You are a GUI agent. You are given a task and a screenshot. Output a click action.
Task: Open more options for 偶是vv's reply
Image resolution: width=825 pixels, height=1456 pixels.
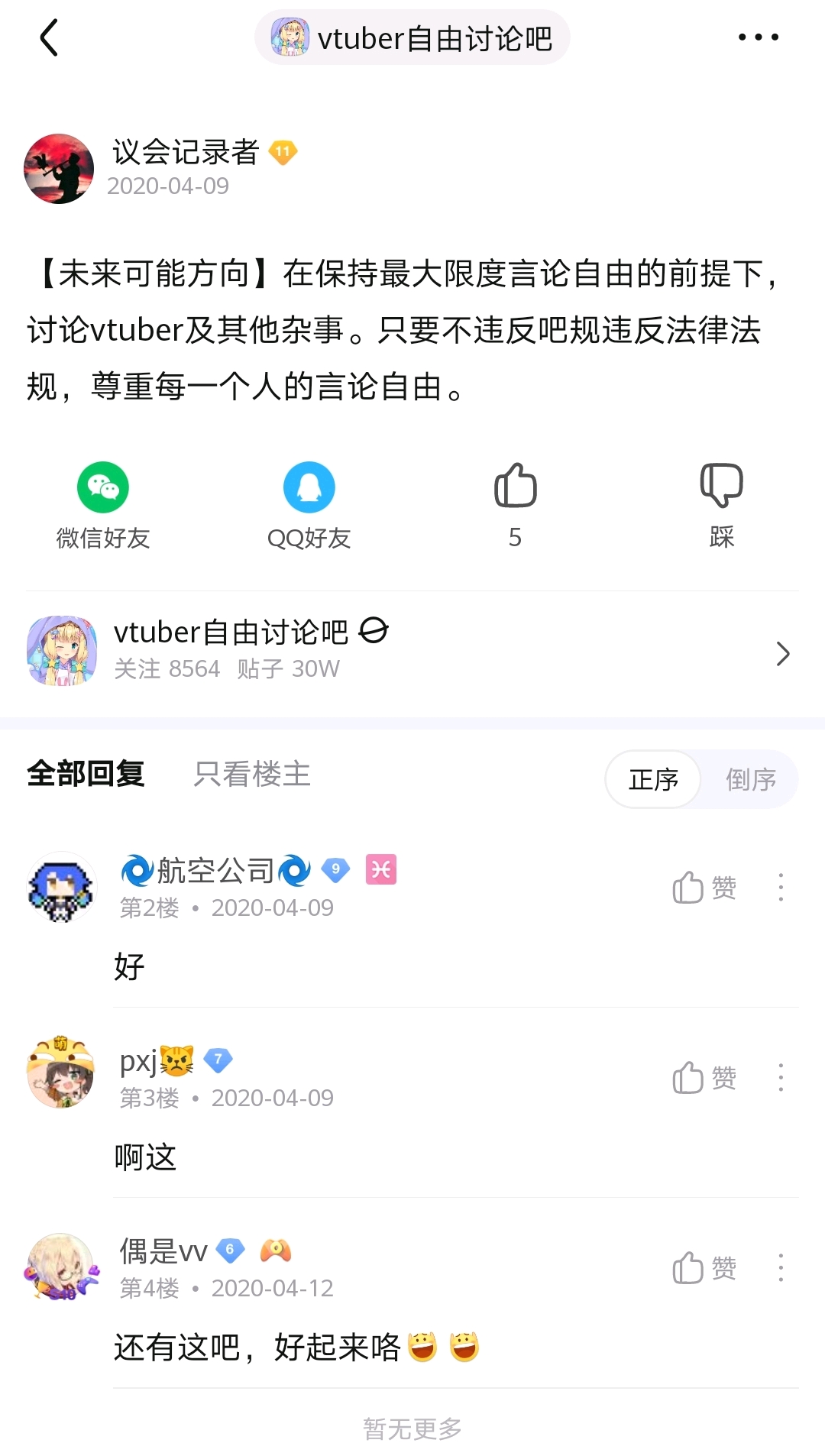tap(781, 1268)
